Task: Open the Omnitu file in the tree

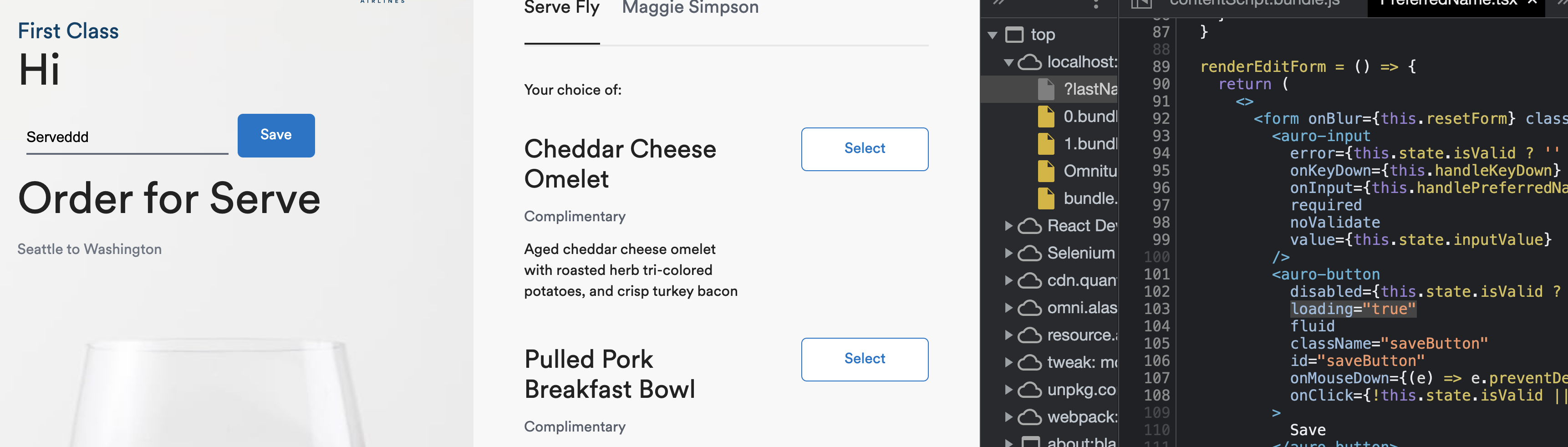Action: 1089,171
